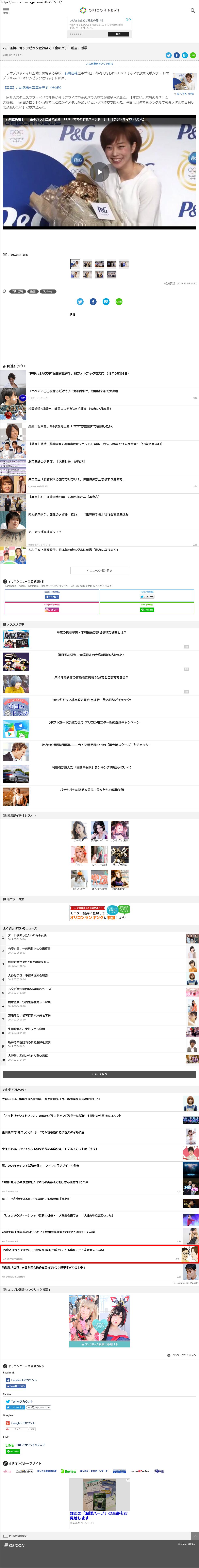Play the P&G press event video
This screenshot has width=199, height=1568.
(100, 172)
